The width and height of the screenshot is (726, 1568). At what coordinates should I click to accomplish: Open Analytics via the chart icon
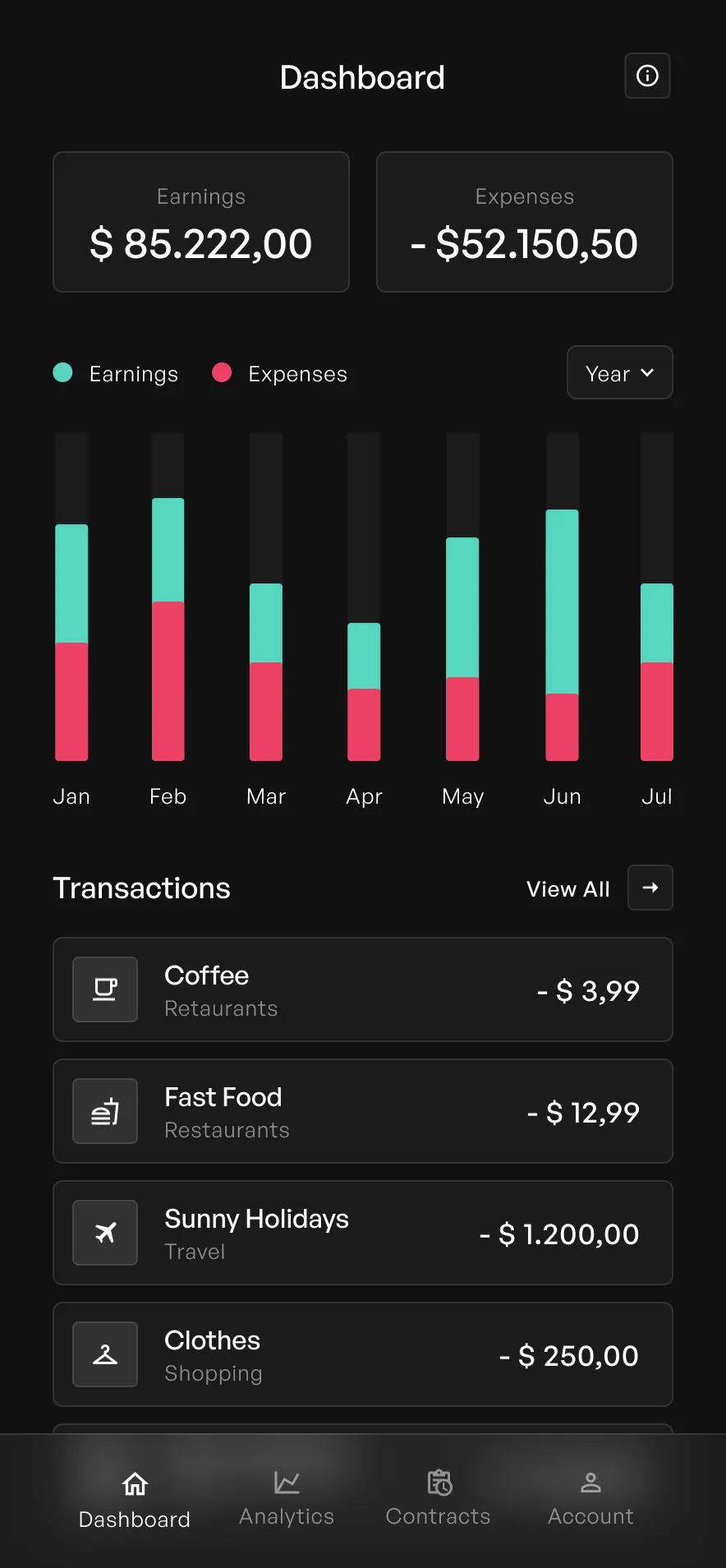click(286, 1483)
